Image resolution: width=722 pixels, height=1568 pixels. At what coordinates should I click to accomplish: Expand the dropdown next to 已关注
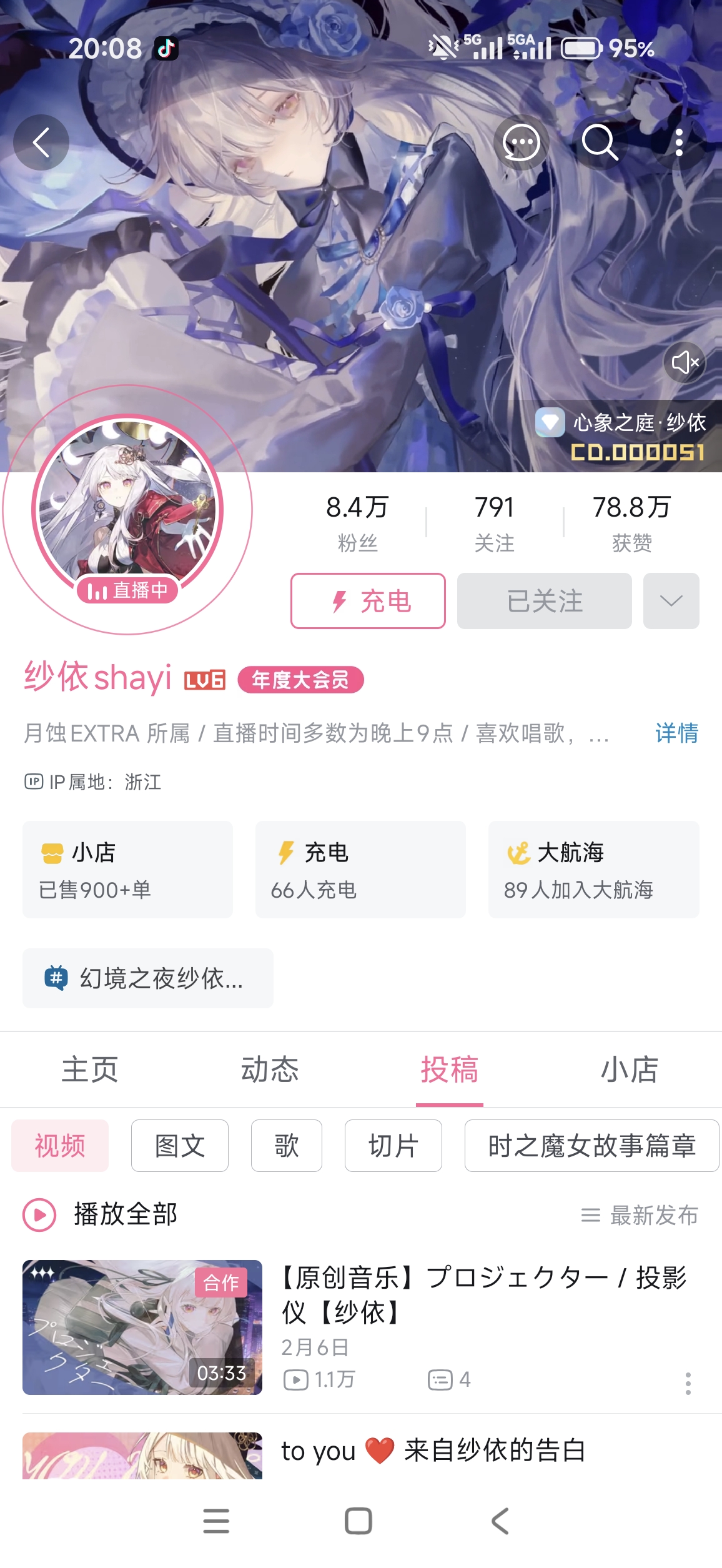click(671, 601)
